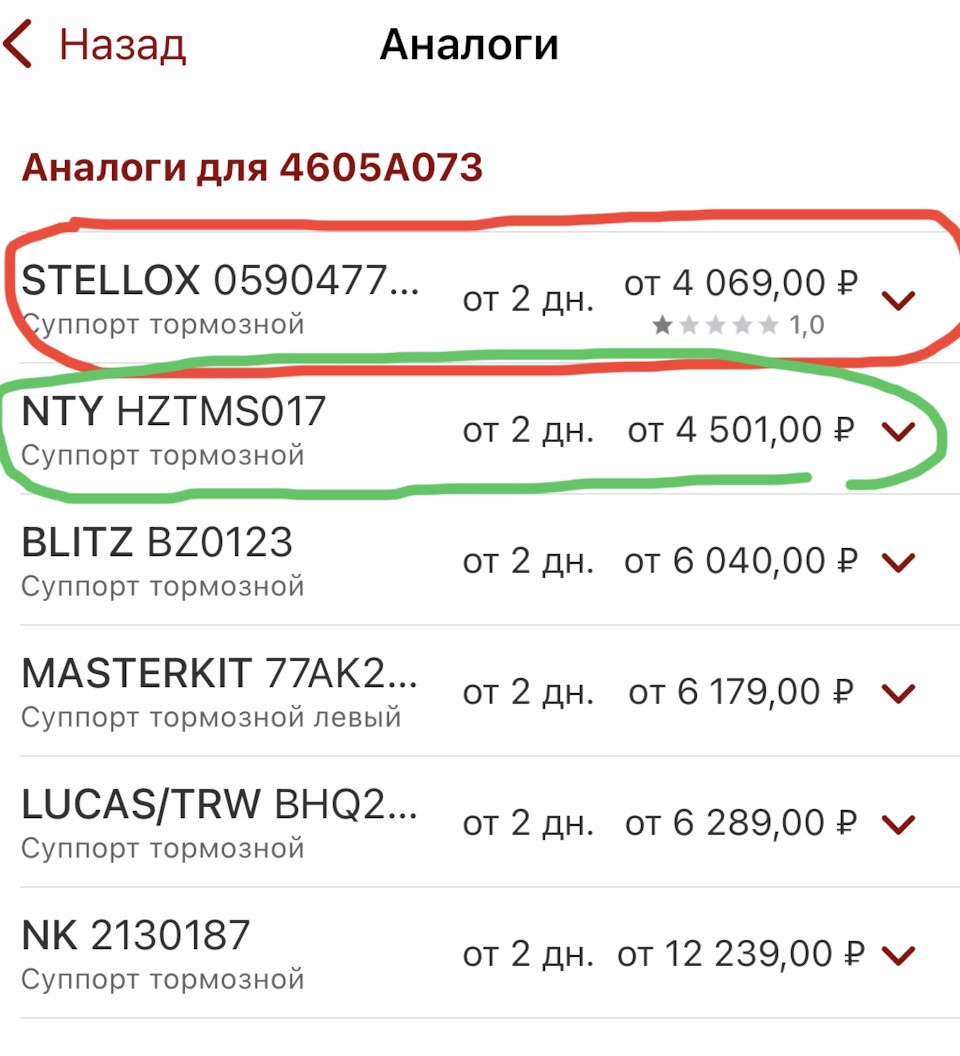
Task: Tap the first star in STELLOX rating
Action: coord(663,323)
